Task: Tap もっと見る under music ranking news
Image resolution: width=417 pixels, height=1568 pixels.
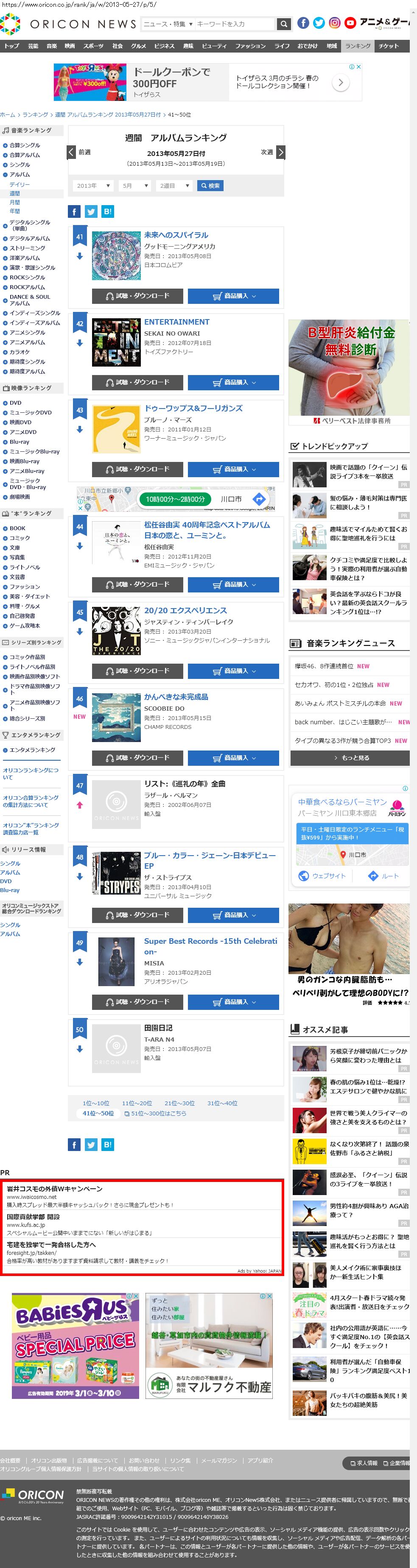Action: [350, 758]
